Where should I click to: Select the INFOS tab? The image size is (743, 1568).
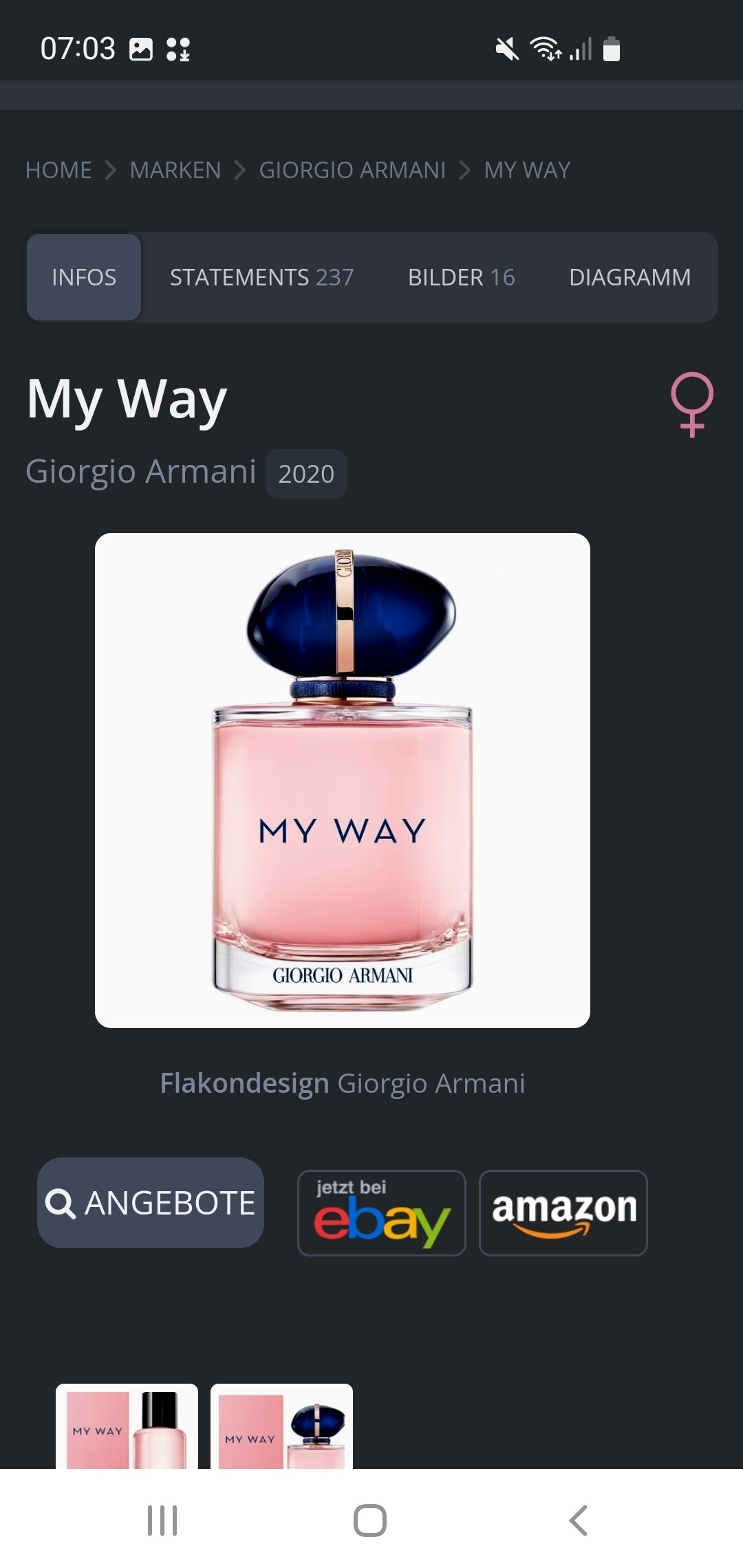point(84,277)
